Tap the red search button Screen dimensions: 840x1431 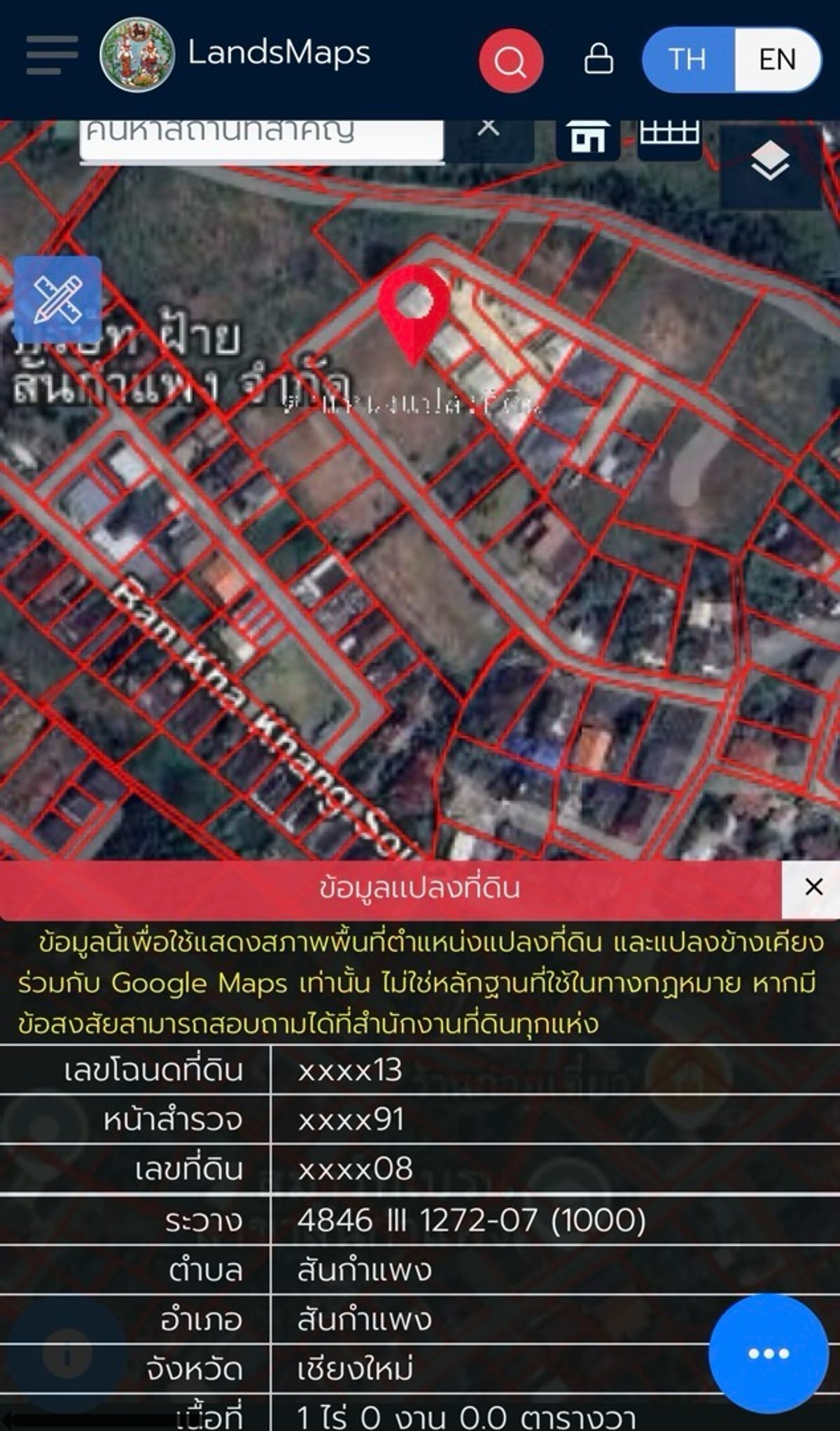coord(510,61)
